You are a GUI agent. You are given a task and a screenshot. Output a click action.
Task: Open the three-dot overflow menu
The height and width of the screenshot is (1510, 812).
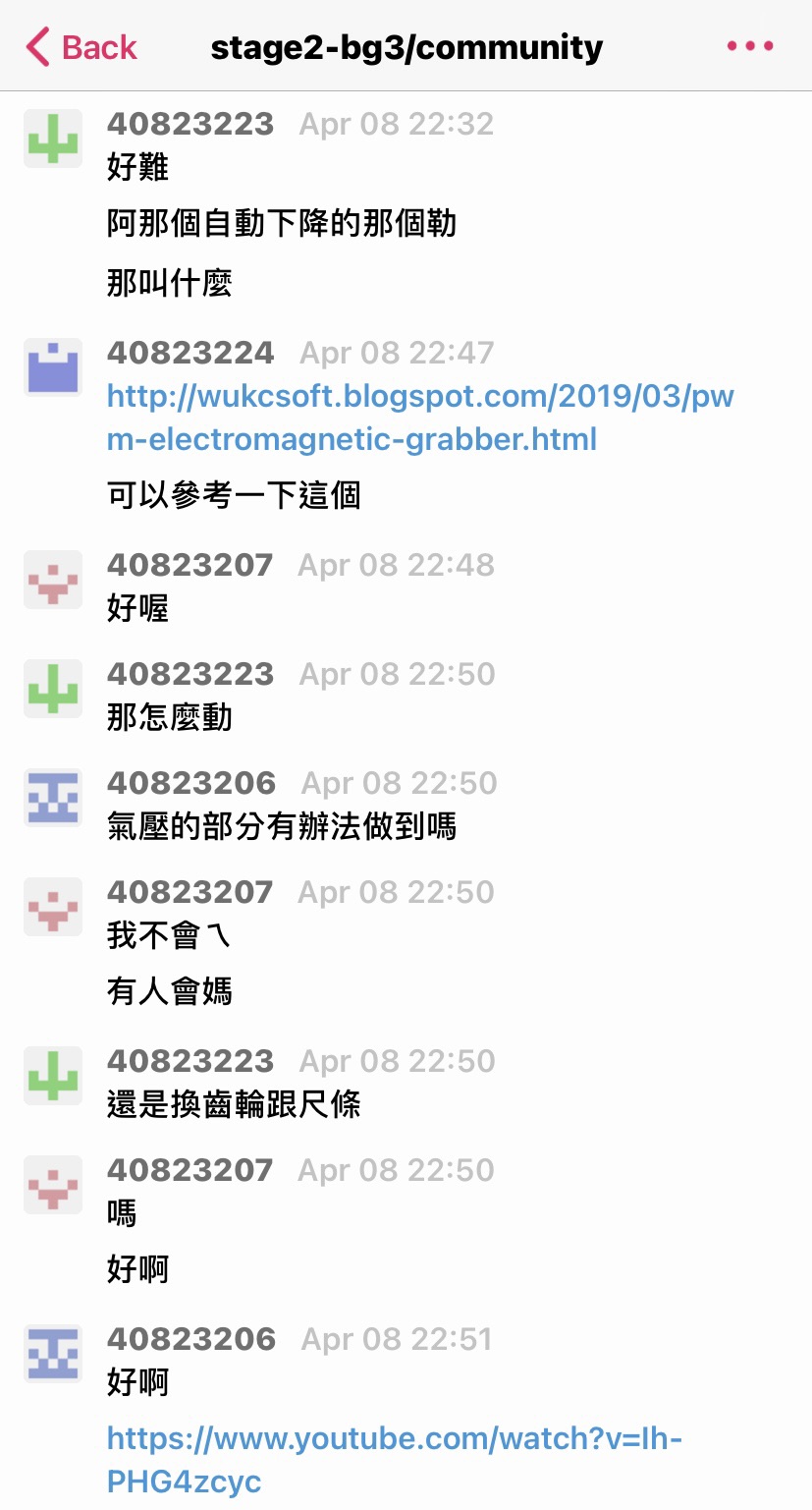click(x=750, y=46)
